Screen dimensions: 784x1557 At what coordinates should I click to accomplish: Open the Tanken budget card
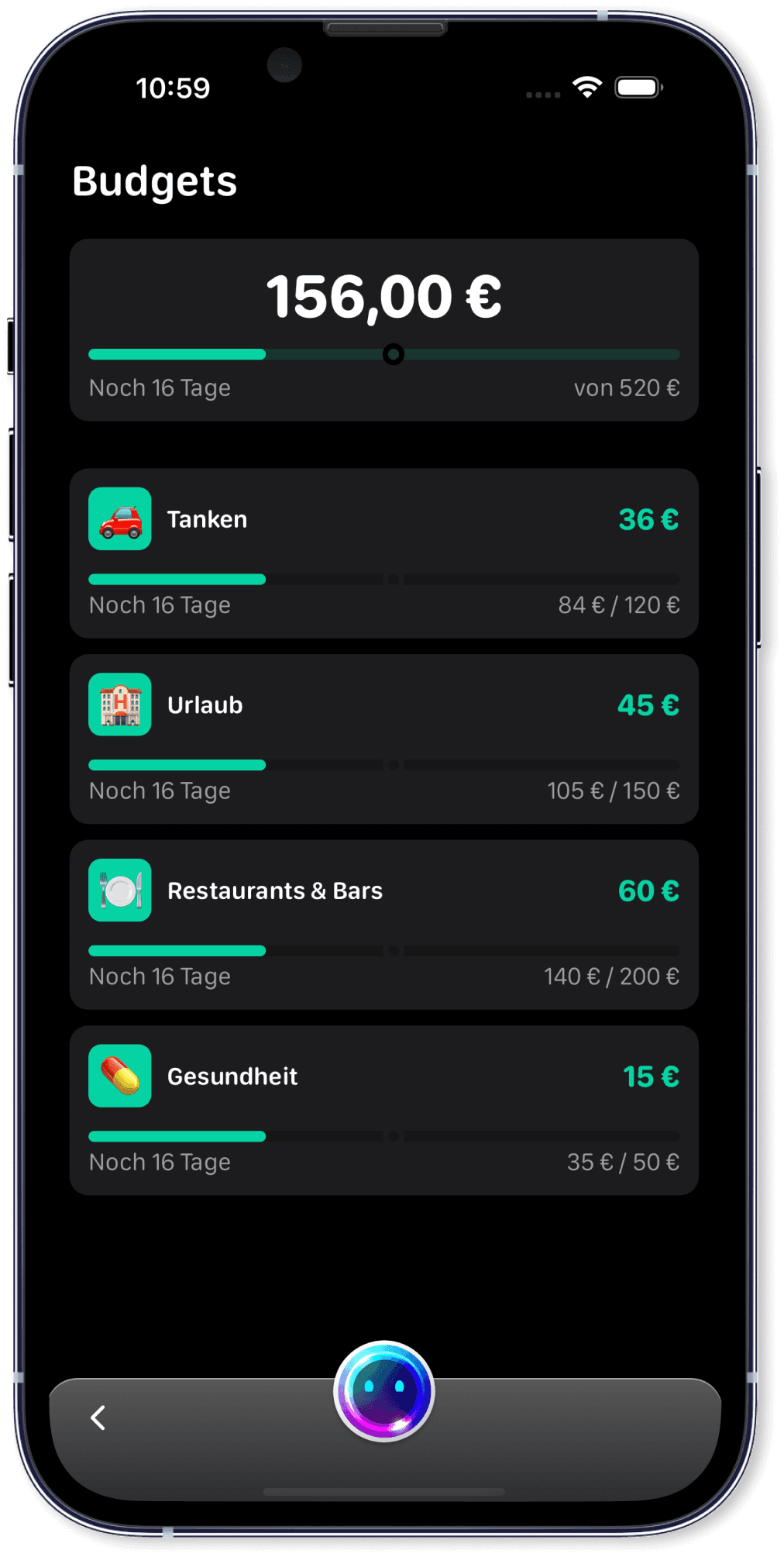(x=383, y=553)
